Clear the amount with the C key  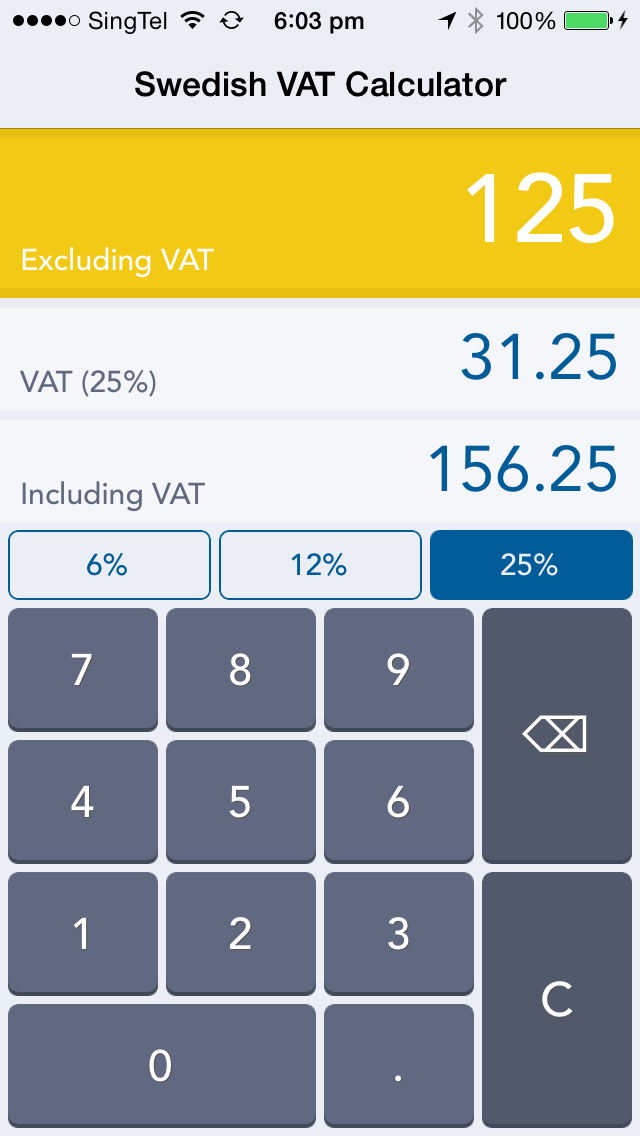point(556,999)
